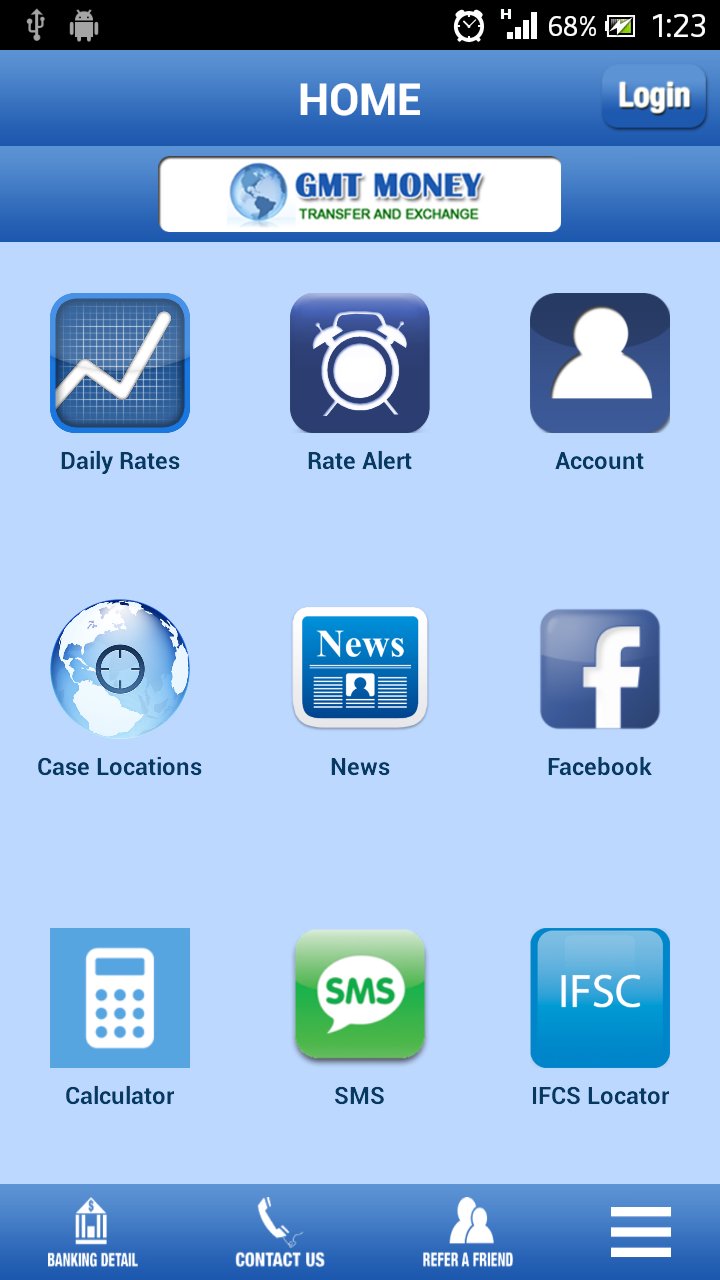Image resolution: width=720 pixels, height=1280 pixels.
Task: Open the IFSC Locator icon
Action: tap(599, 996)
